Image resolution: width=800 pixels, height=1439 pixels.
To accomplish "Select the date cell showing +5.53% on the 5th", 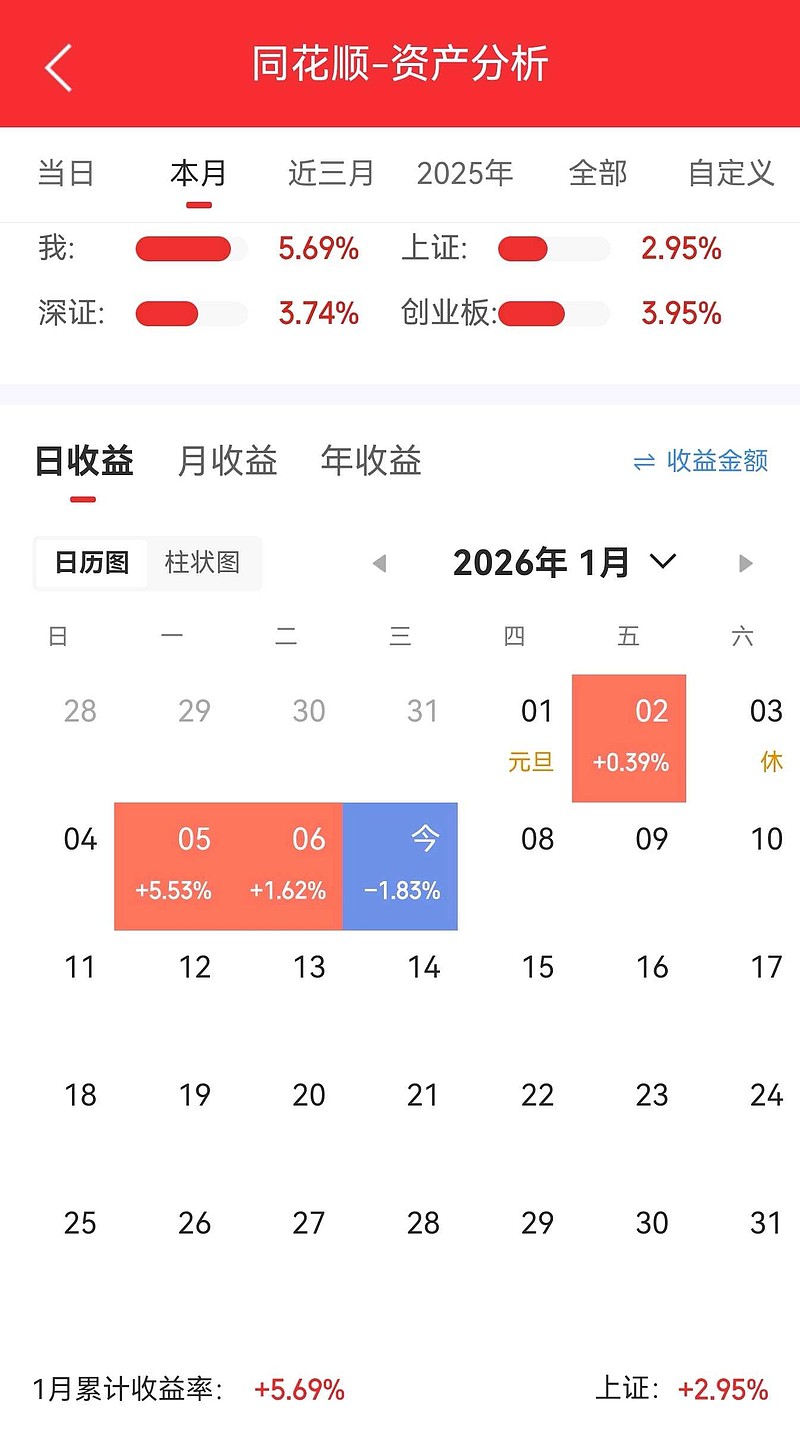I will 194,865.
